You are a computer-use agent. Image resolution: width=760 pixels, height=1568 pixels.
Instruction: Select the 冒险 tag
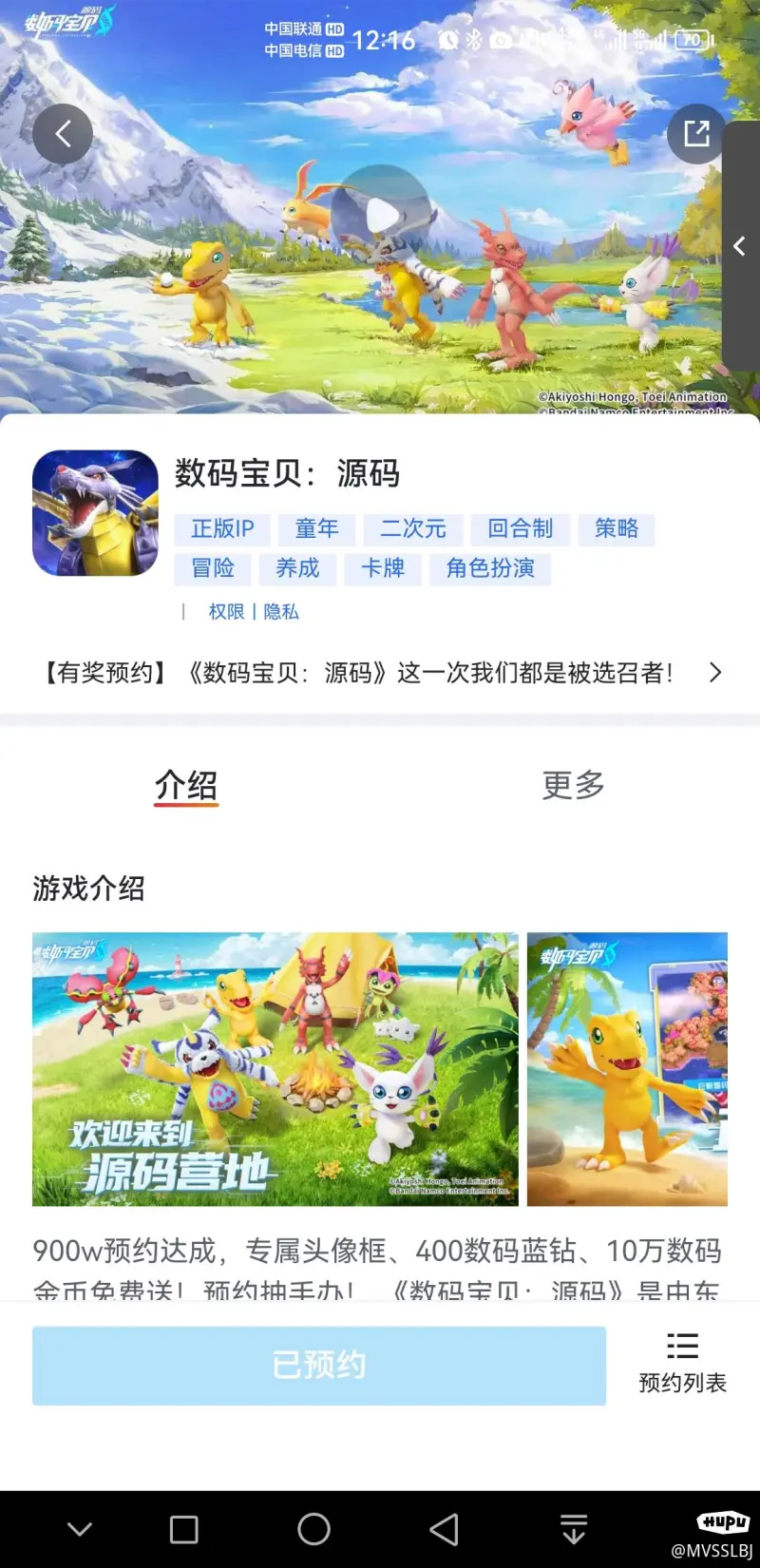click(213, 569)
